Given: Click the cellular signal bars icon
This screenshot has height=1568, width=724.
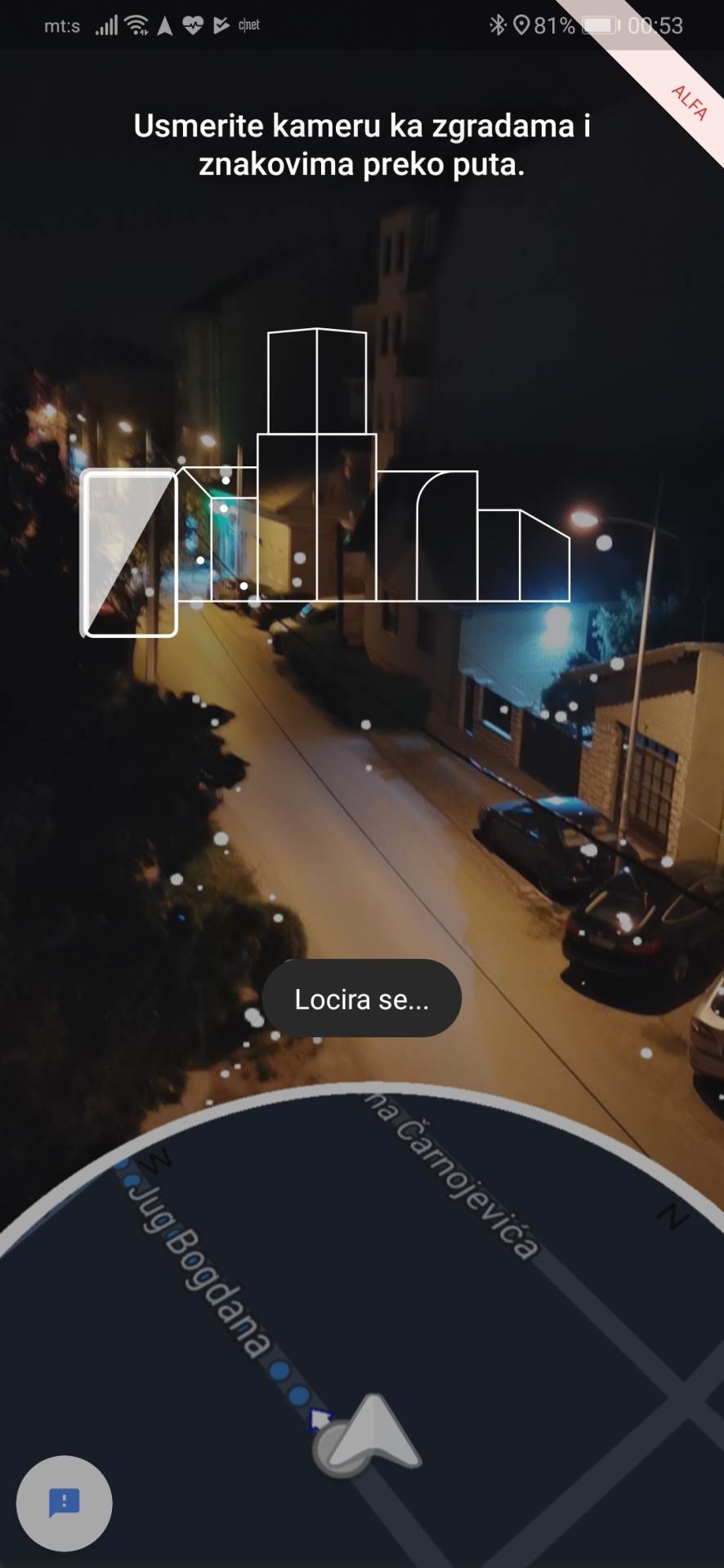Looking at the screenshot, I should coord(109,24).
